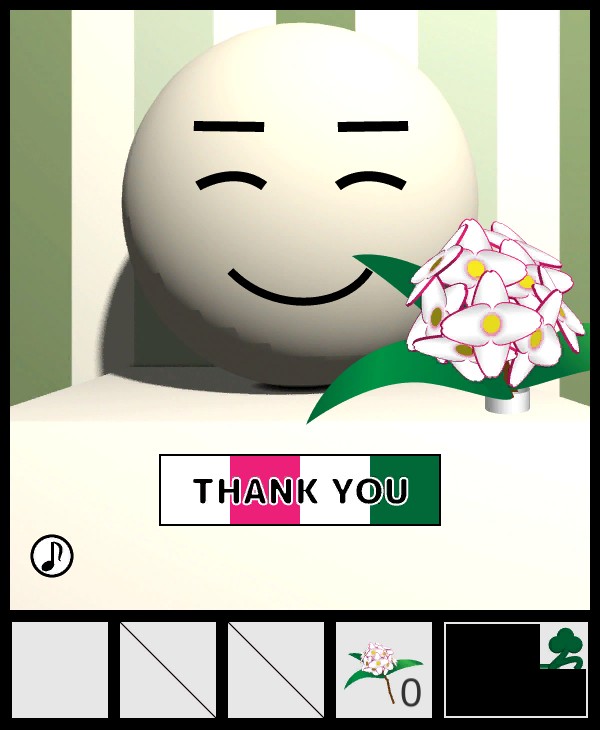Select the flower bouquet inventory item
600x730 pixels.
click(383, 670)
